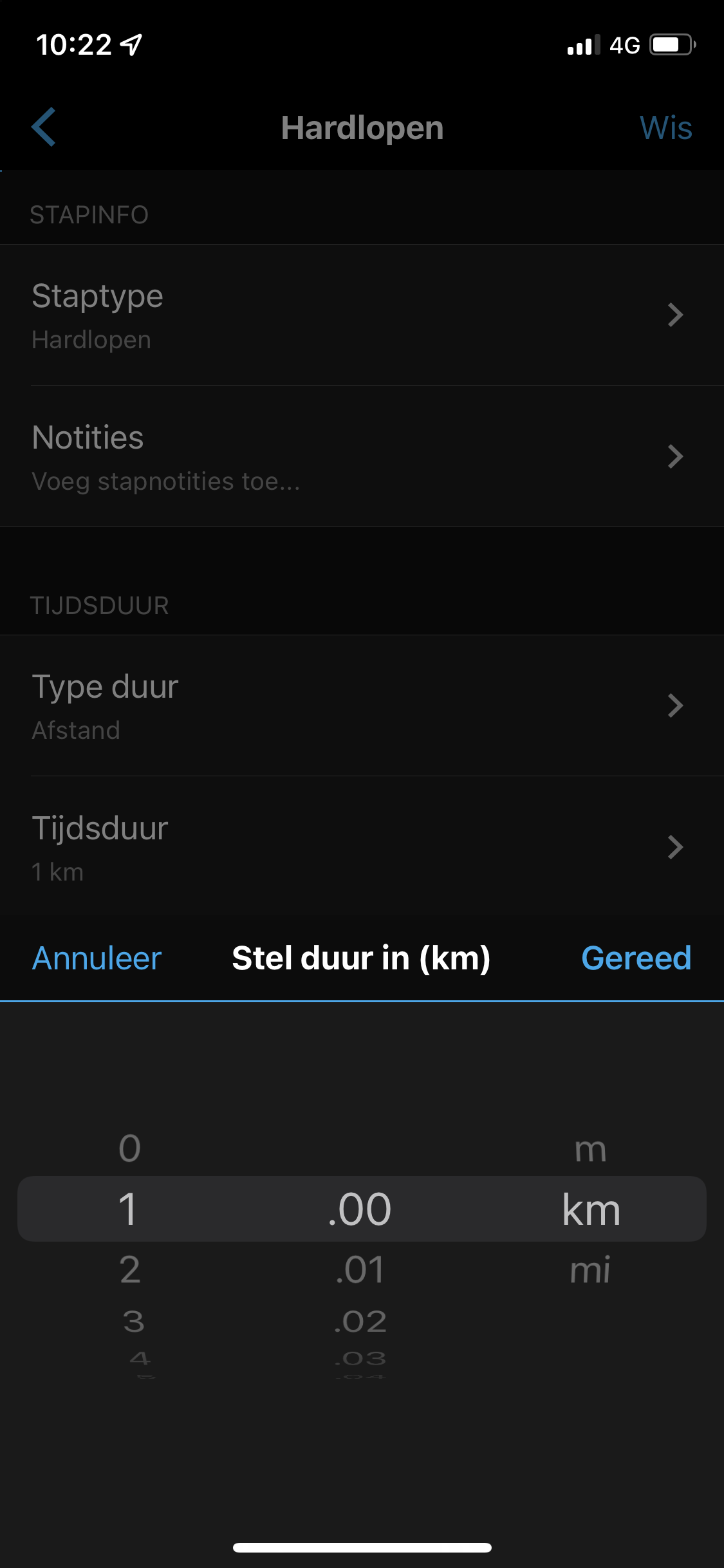Open the Type duur setting

(362, 705)
